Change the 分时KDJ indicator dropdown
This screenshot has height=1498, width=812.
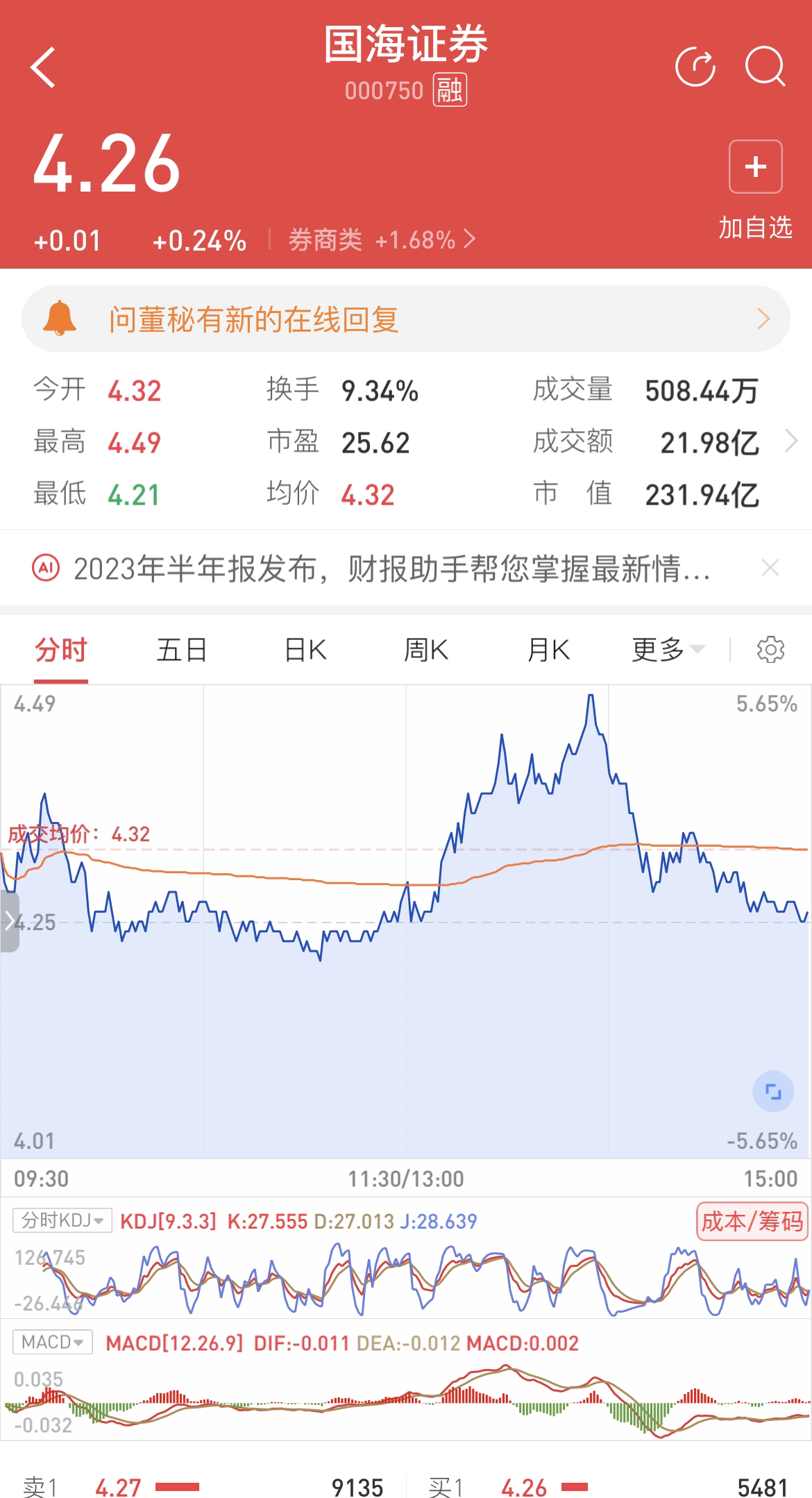pyautogui.click(x=62, y=1220)
